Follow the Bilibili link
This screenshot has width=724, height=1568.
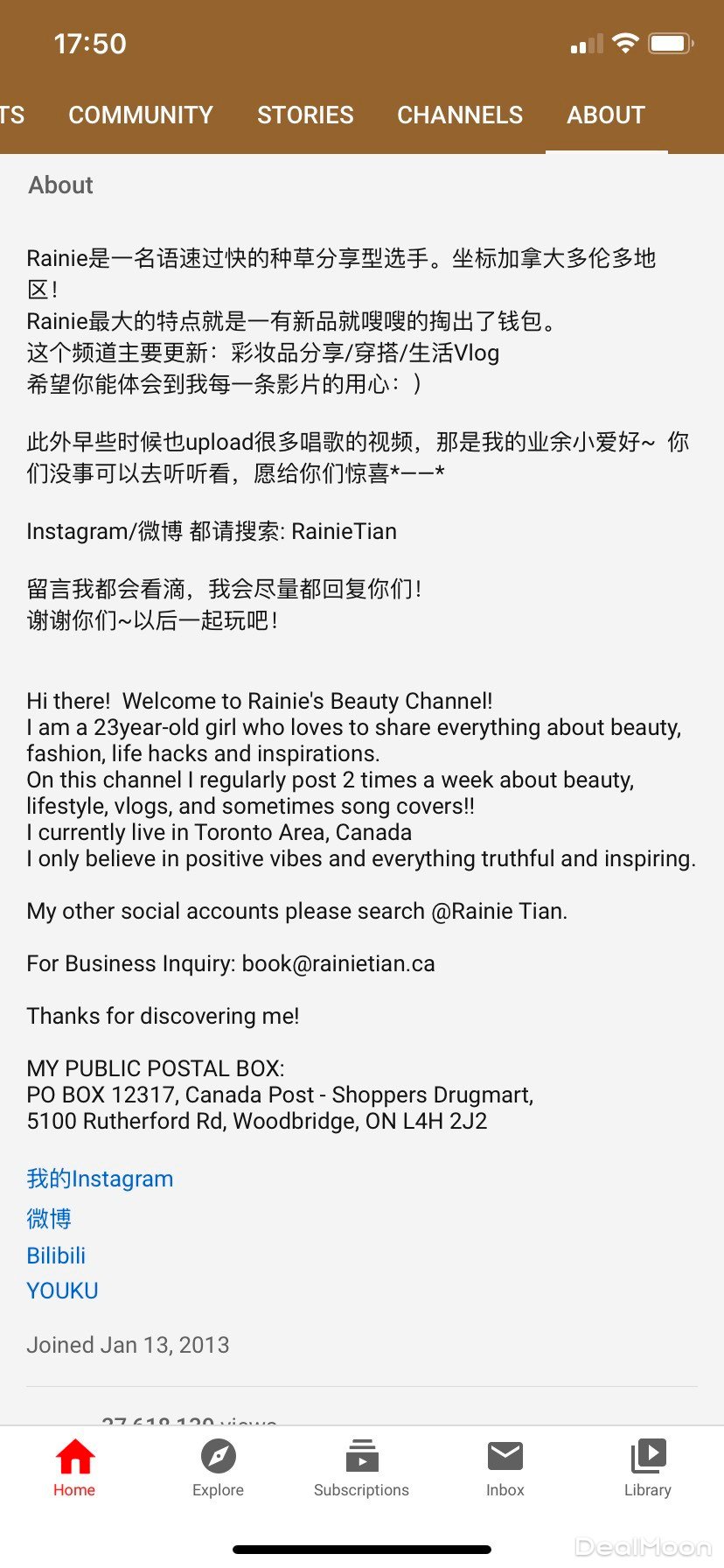56,1256
